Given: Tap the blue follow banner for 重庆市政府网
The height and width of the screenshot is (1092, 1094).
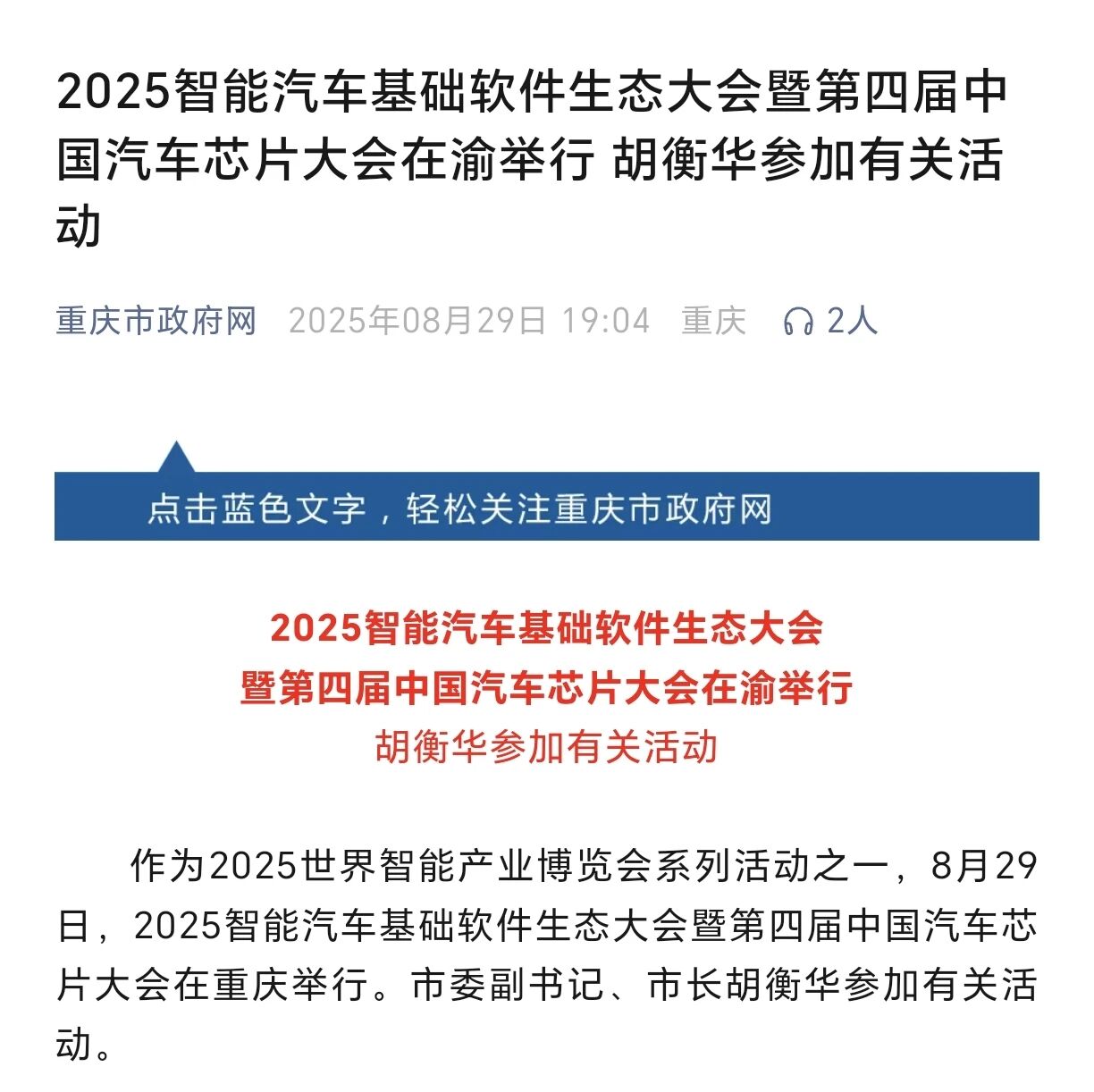Looking at the screenshot, I should [x=546, y=508].
